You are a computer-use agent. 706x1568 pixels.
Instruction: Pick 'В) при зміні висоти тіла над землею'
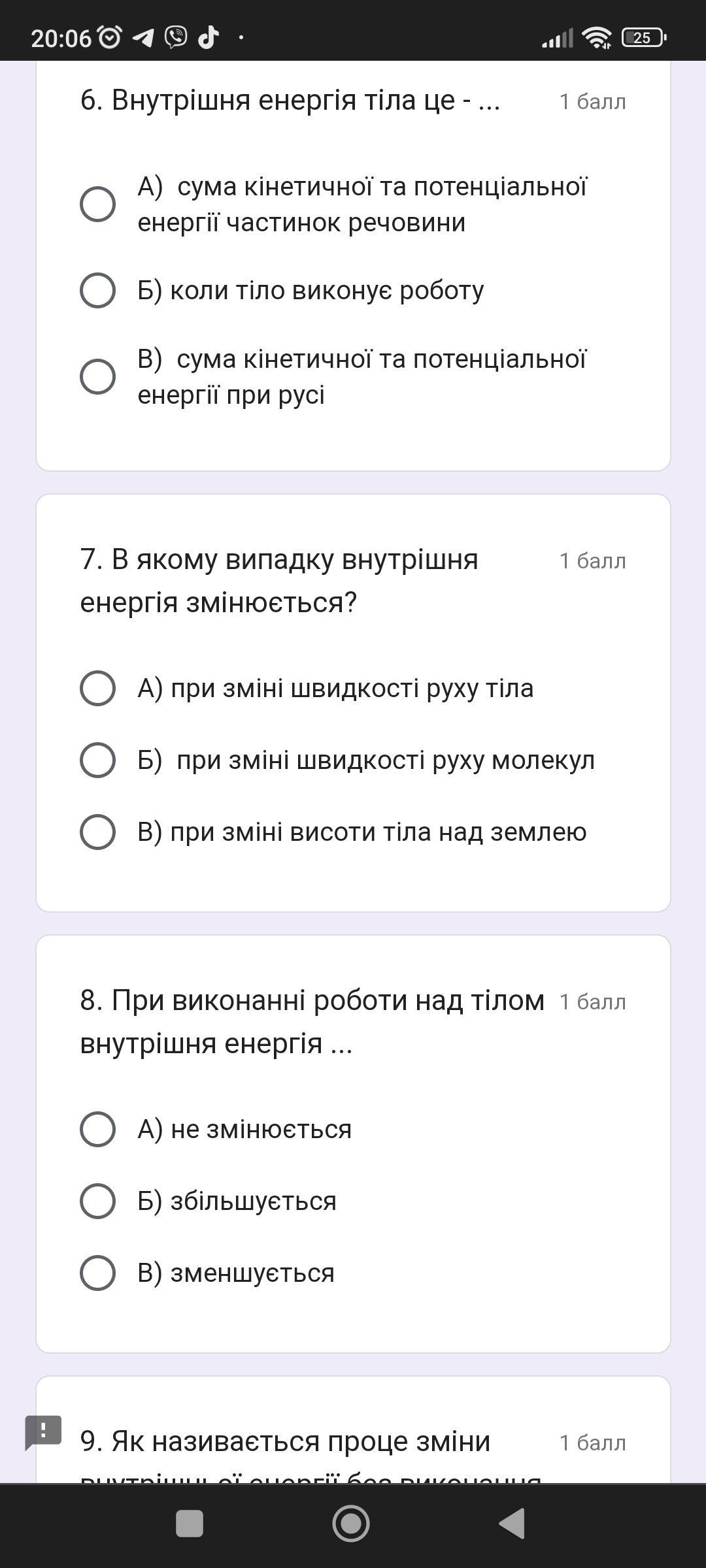click(x=97, y=832)
